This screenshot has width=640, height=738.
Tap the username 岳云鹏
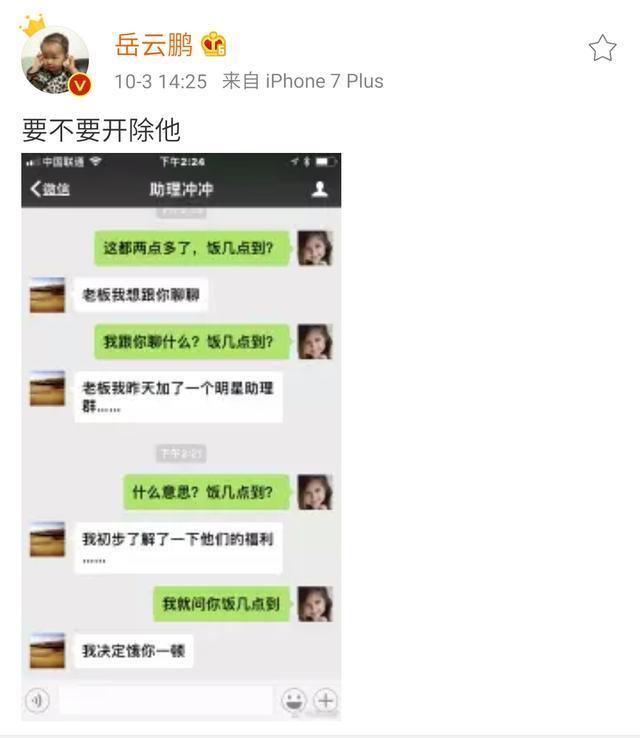click(154, 45)
